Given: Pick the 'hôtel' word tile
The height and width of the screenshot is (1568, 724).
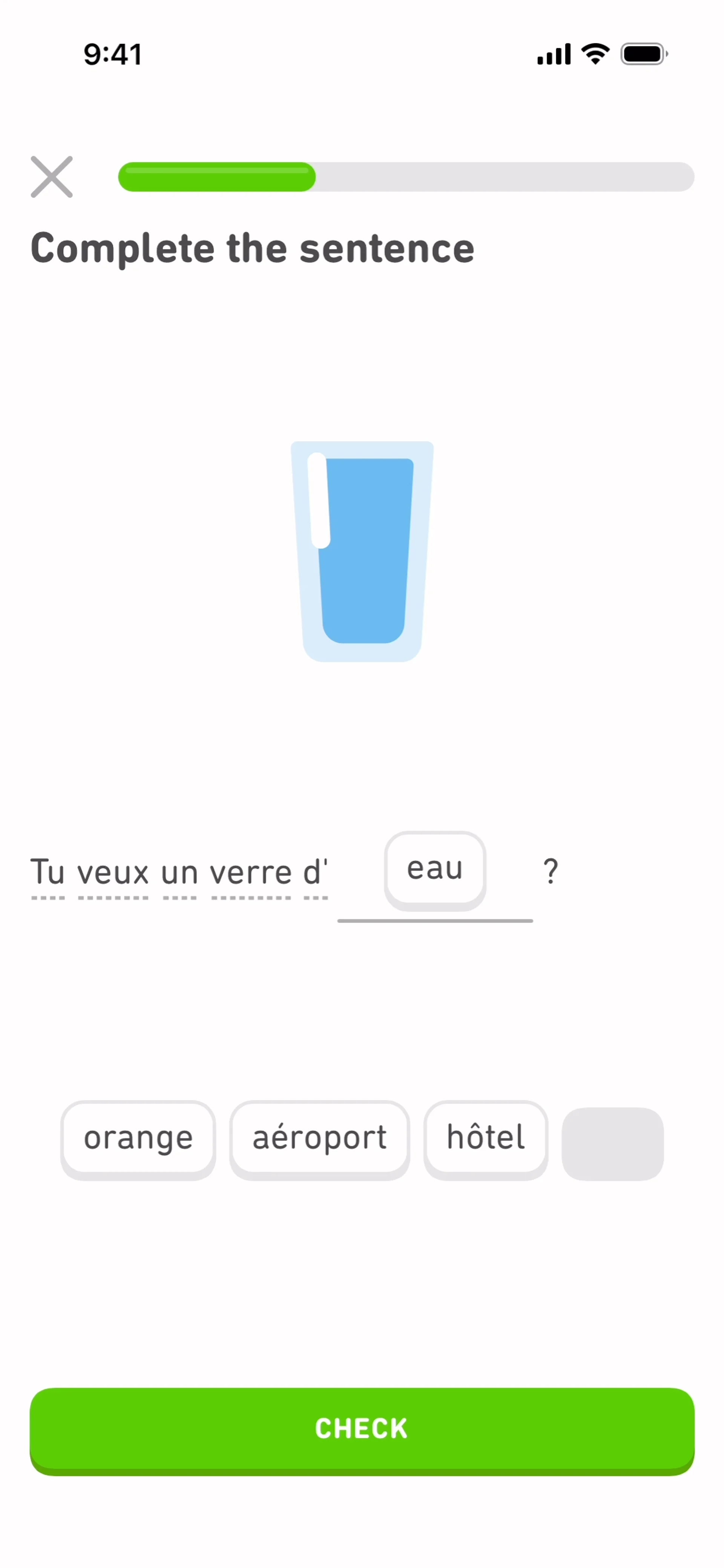Looking at the screenshot, I should (486, 1138).
